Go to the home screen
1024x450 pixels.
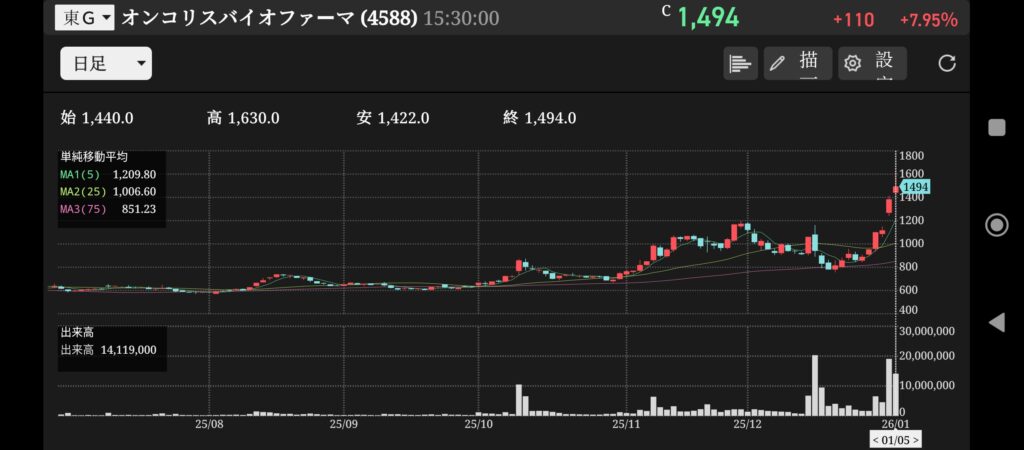(x=996, y=224)
